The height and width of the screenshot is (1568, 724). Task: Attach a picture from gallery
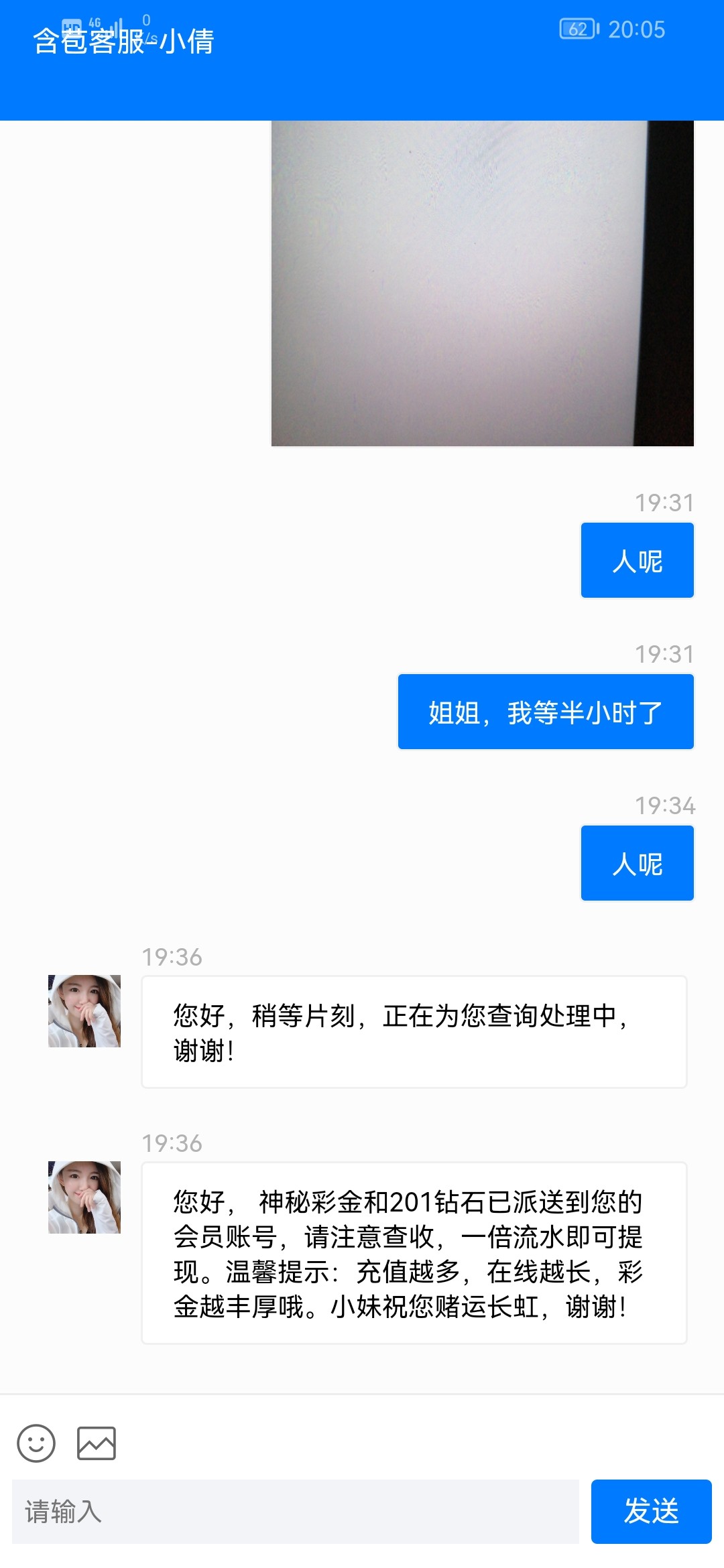point(97,1443)
